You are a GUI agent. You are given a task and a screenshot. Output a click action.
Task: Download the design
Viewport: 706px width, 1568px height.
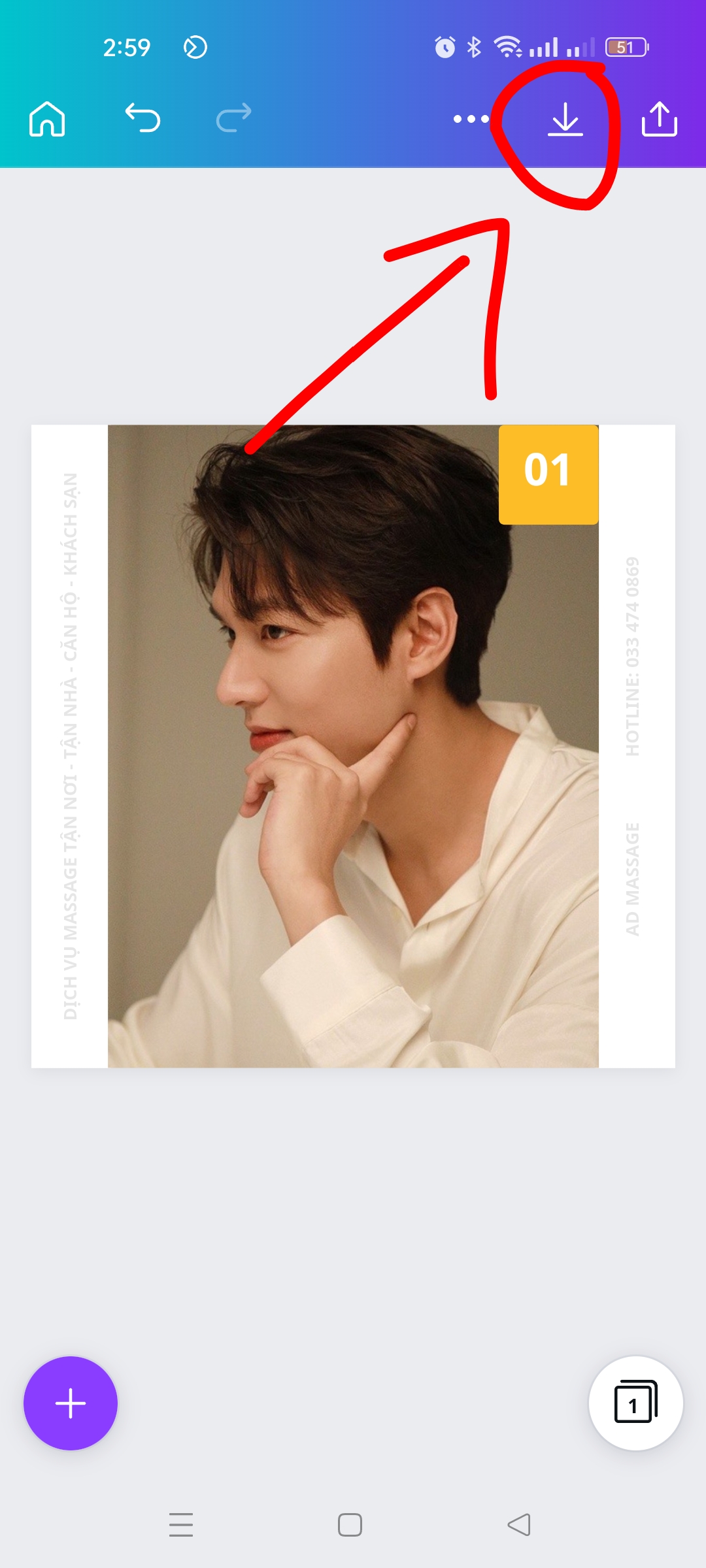pyautogui.click(x=565, y=120)
